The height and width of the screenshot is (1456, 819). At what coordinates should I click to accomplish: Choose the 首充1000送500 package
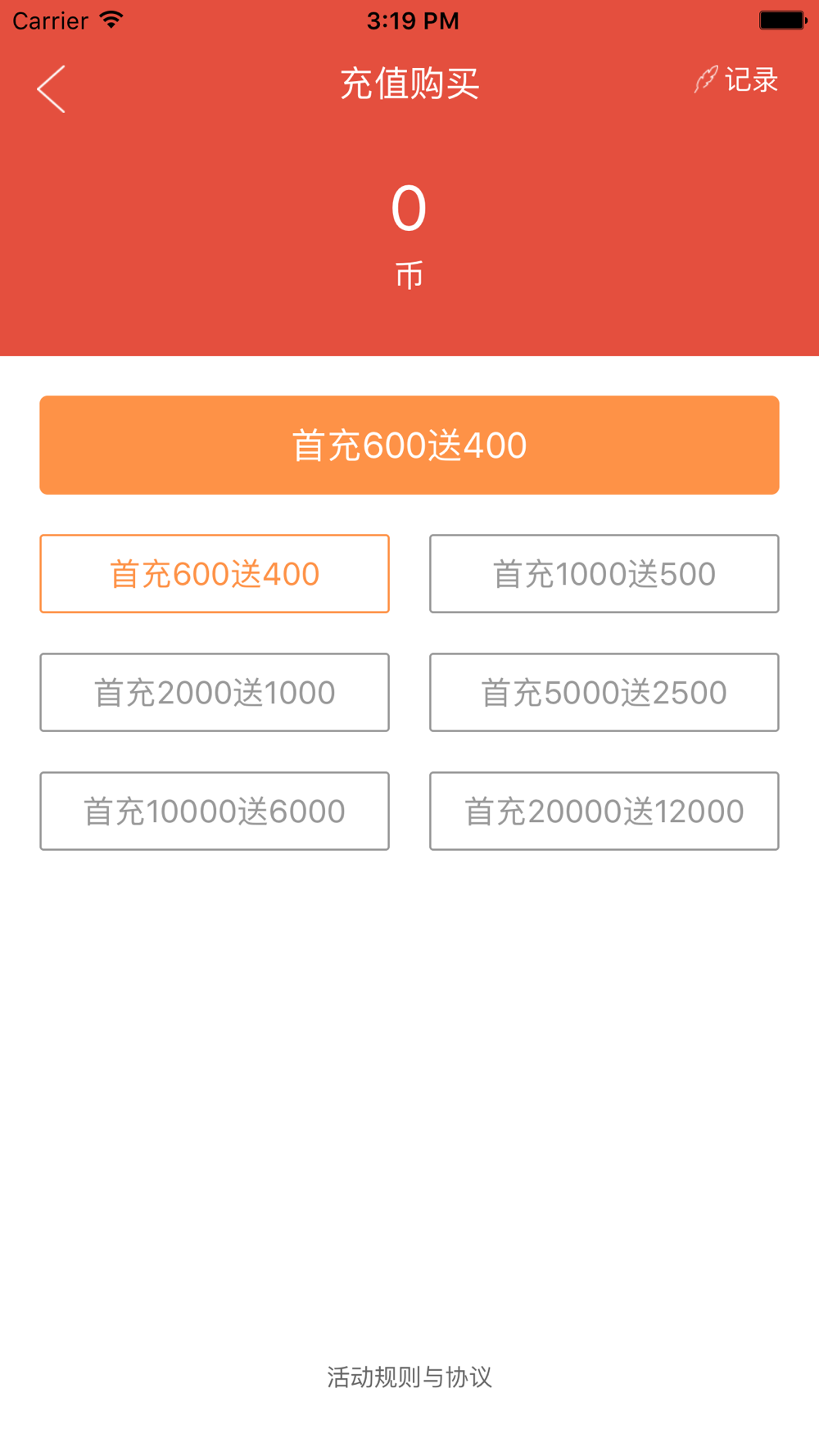click(x=604, y=574)
